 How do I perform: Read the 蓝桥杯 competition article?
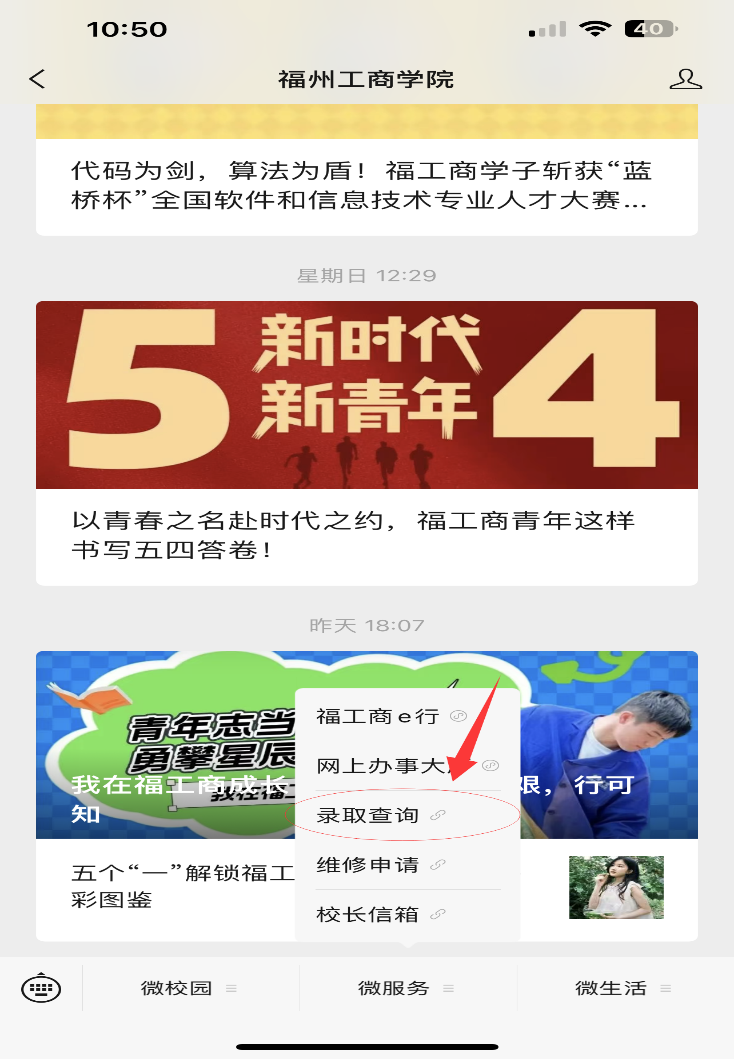click(x=361, y=186)
